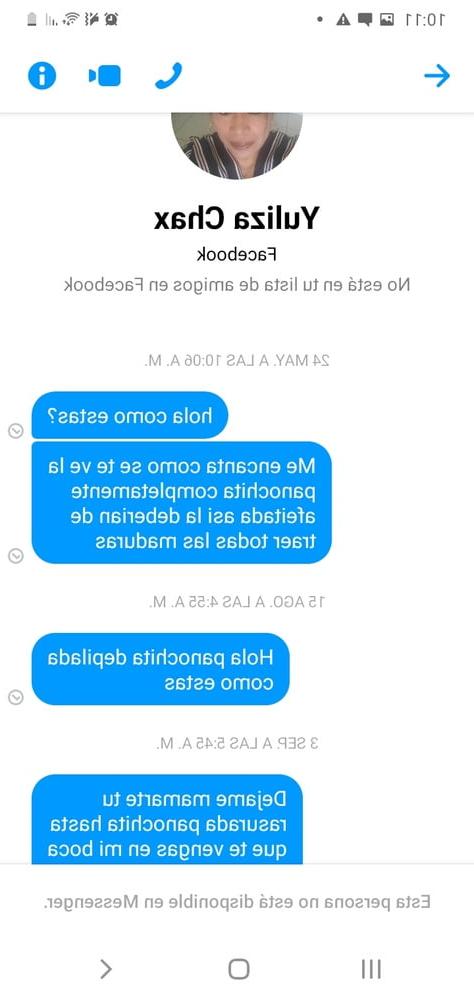Open the recent apps view
Image resolution: width=474 pixels, height=1000 pixels.
(371, 969)
